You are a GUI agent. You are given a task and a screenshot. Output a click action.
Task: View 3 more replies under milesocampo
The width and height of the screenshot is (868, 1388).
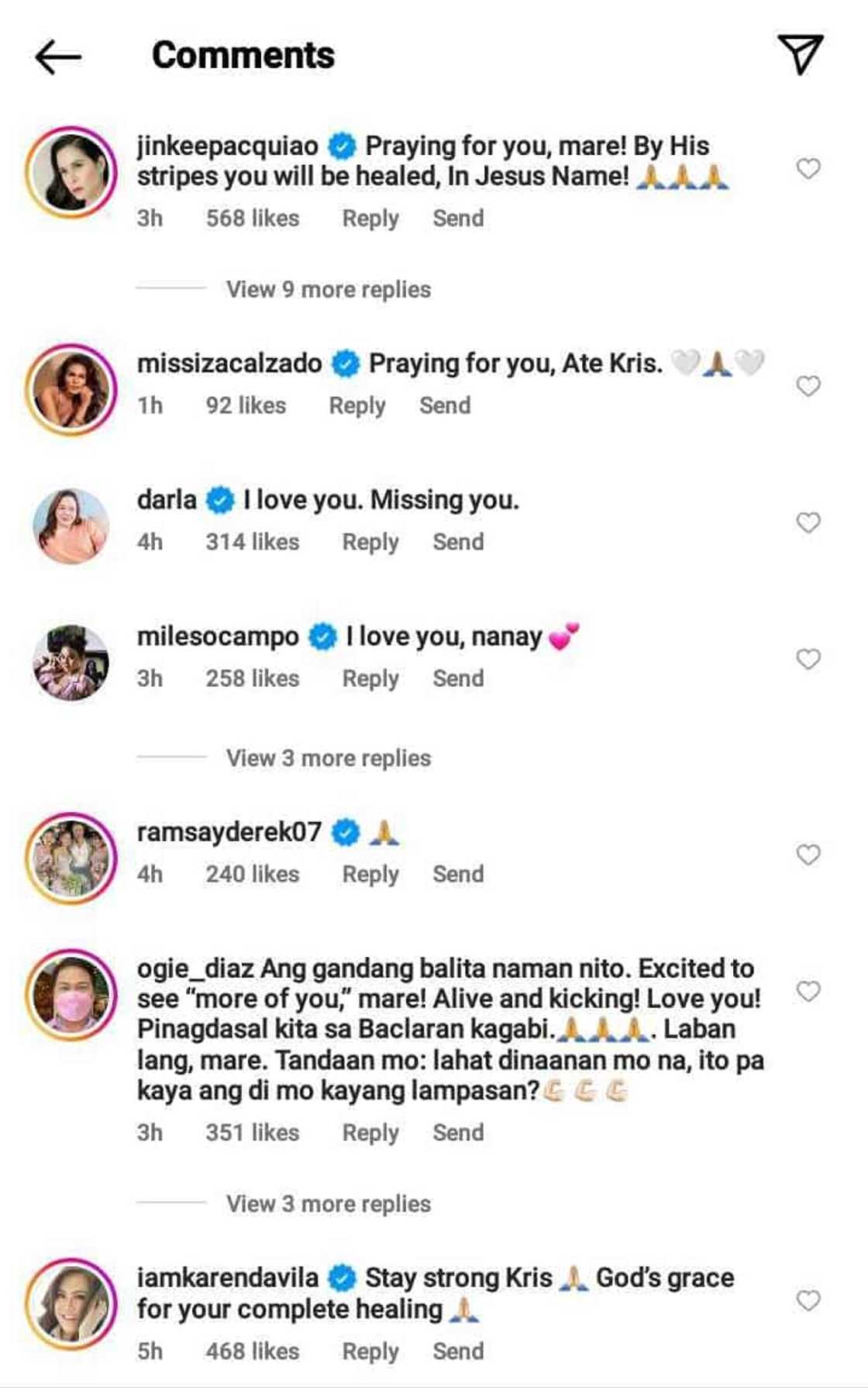[x=328, y=758]
